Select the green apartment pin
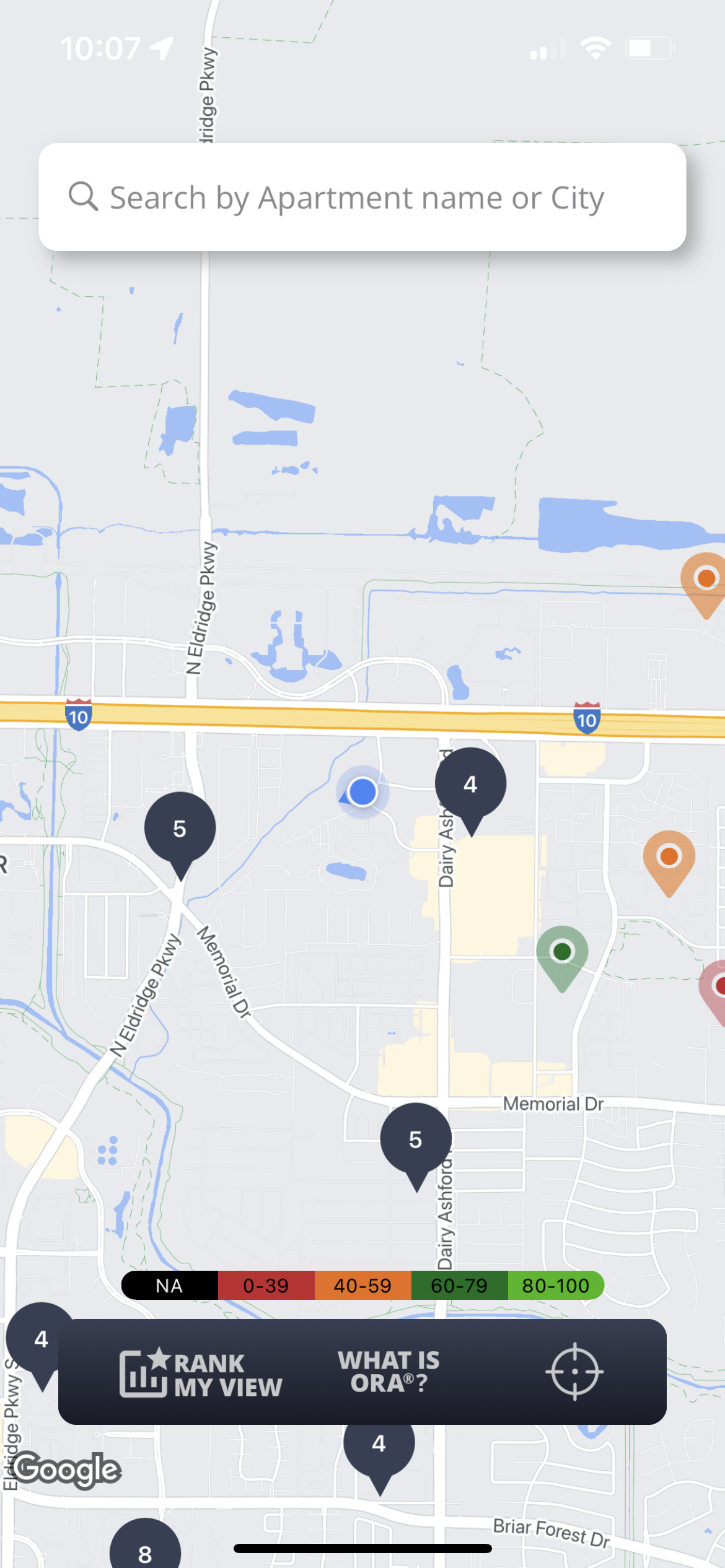Image resolution: width=725 pixels, height=1568 pixels. coord(562,953)
